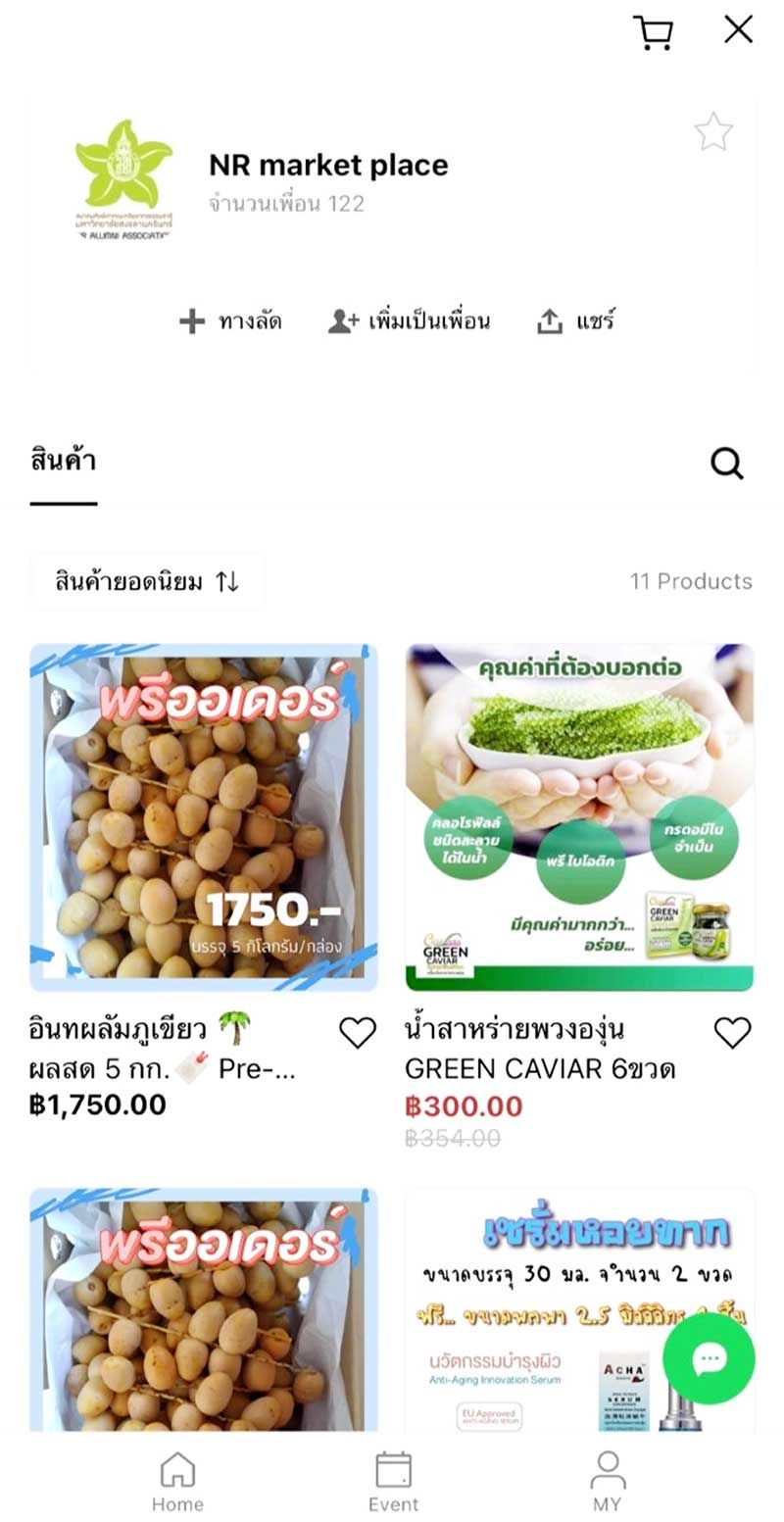Screen dimensions: 784x1522
Task: Close the NR market place shop
Action: pos(738,30)
